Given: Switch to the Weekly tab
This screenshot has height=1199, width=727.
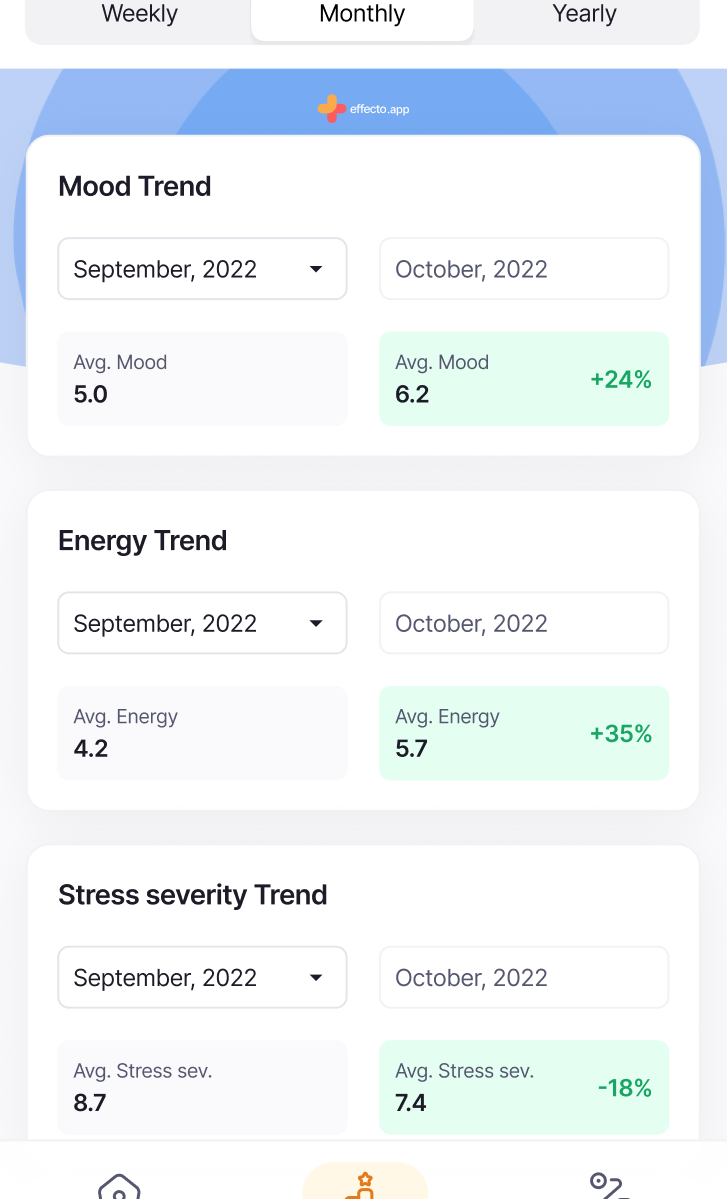Looking at the screenshot, I should pos(139,15).
